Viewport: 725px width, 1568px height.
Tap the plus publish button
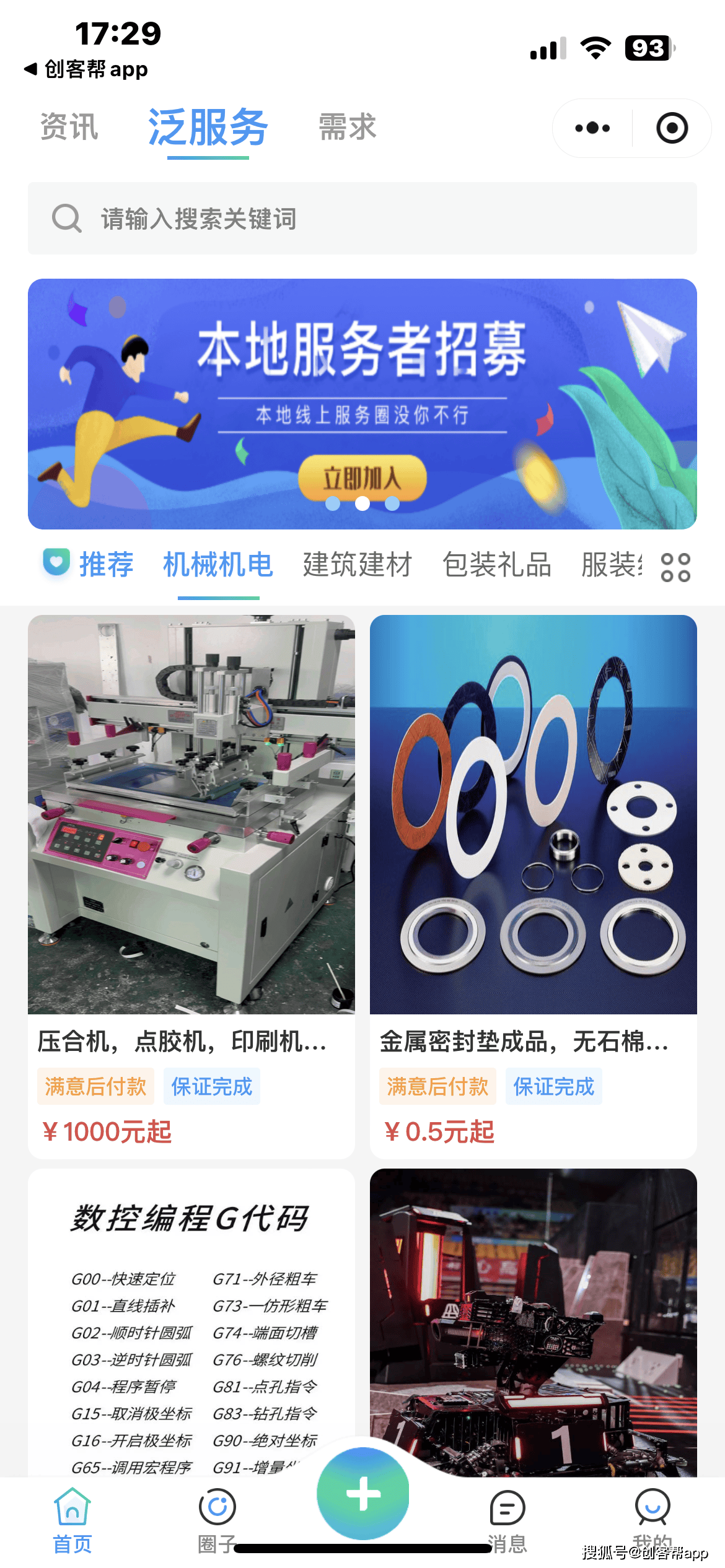[363, 1494]
